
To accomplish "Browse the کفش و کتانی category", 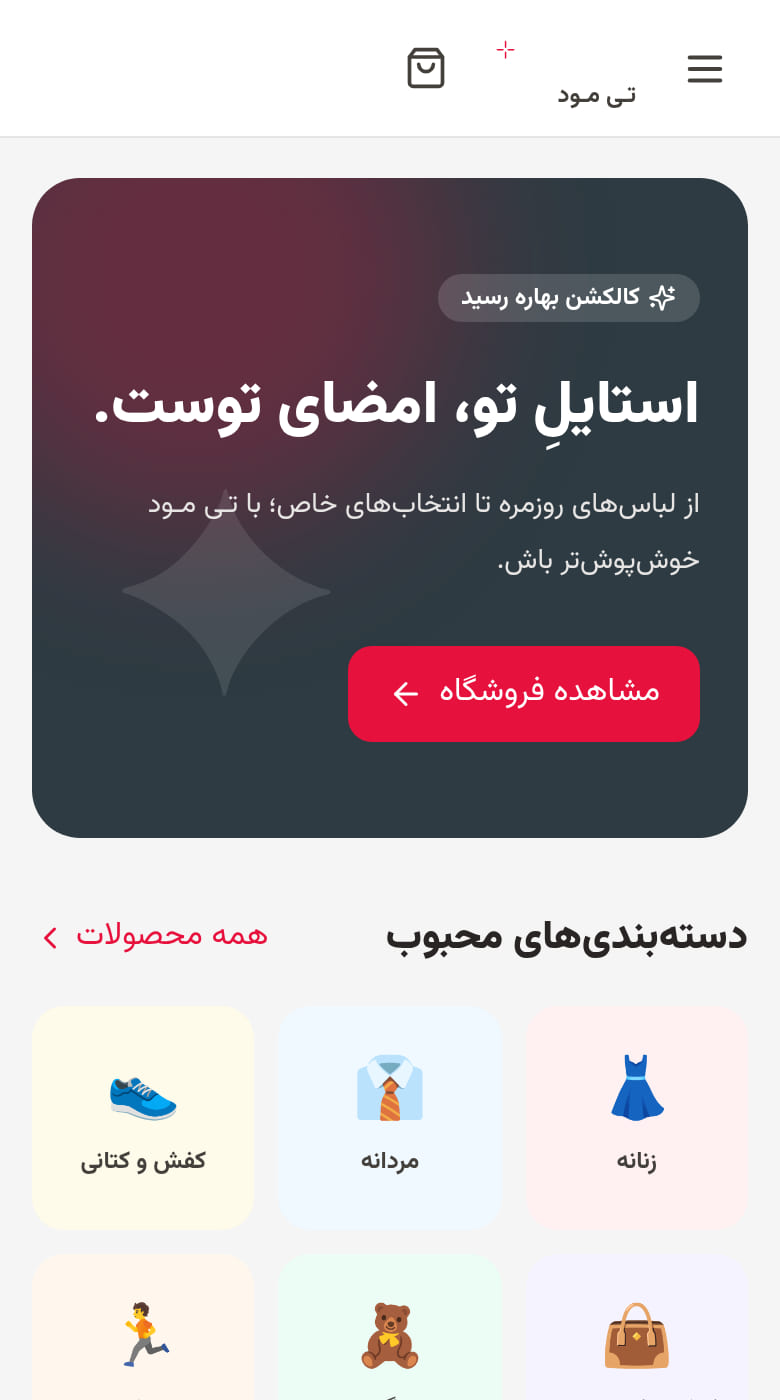I will (143, 1118).
